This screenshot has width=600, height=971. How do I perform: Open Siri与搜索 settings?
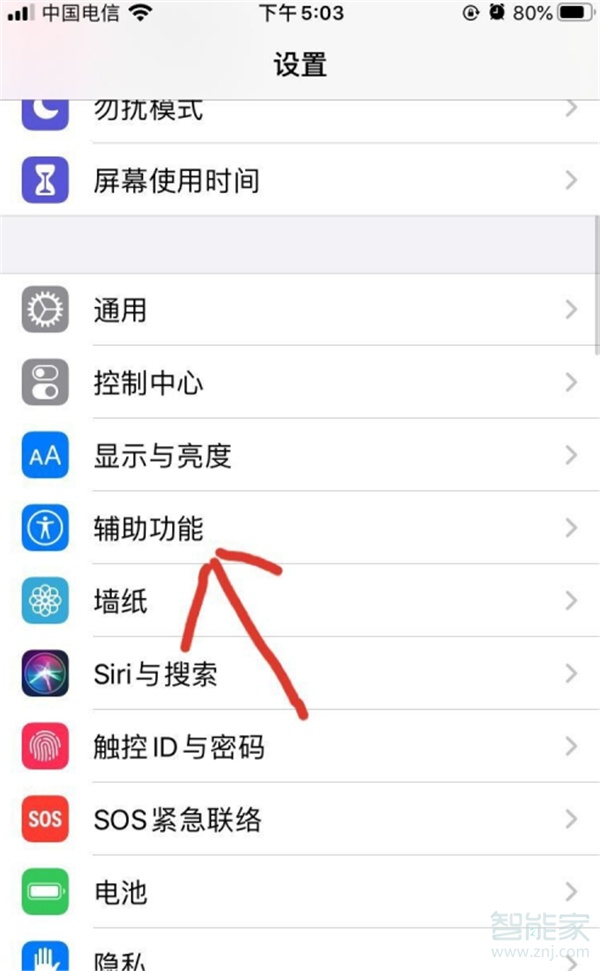pyautogui.click(x=300, y=674)
